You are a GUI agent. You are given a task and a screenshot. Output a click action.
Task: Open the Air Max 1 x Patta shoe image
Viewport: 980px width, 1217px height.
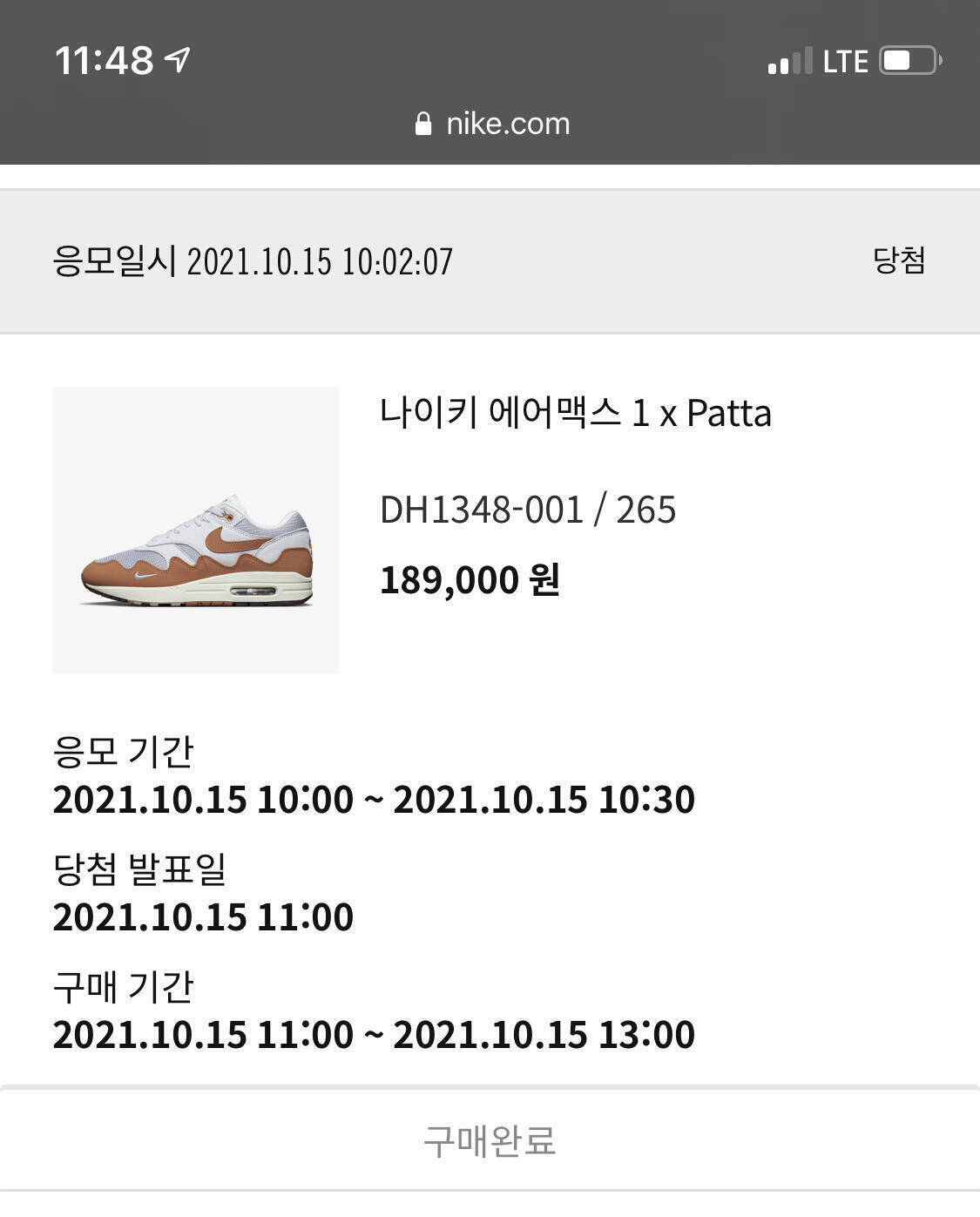click(196, 531)
